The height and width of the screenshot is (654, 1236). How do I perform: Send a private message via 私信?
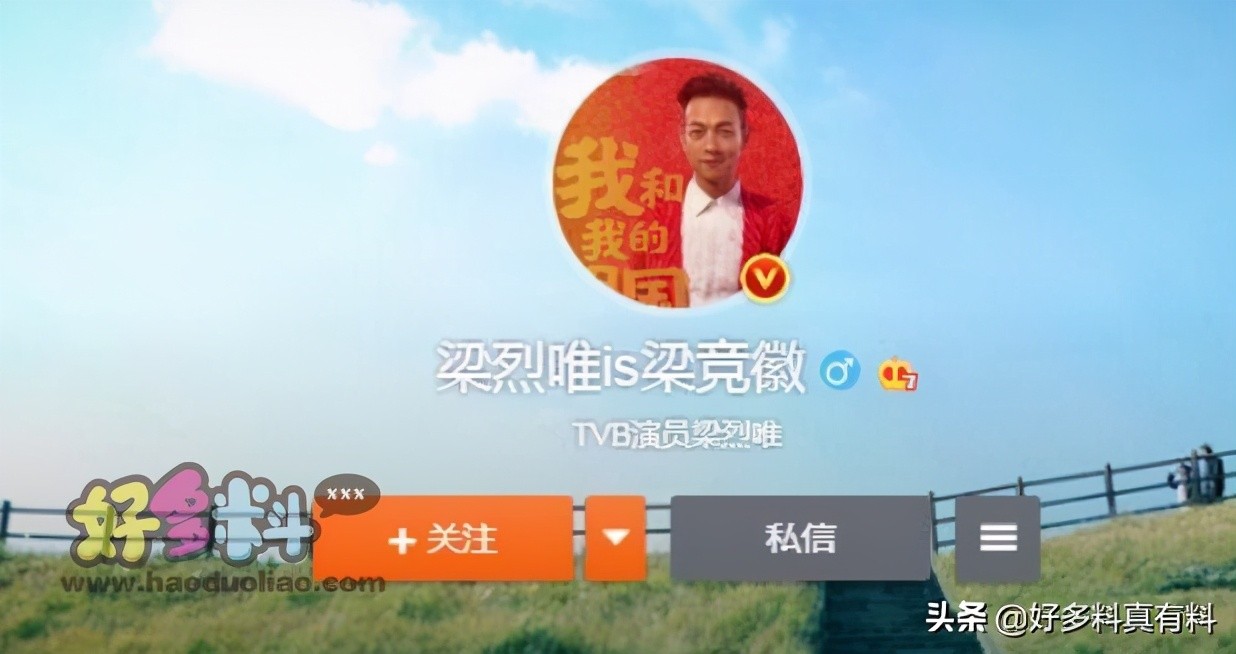coord(800,538)
